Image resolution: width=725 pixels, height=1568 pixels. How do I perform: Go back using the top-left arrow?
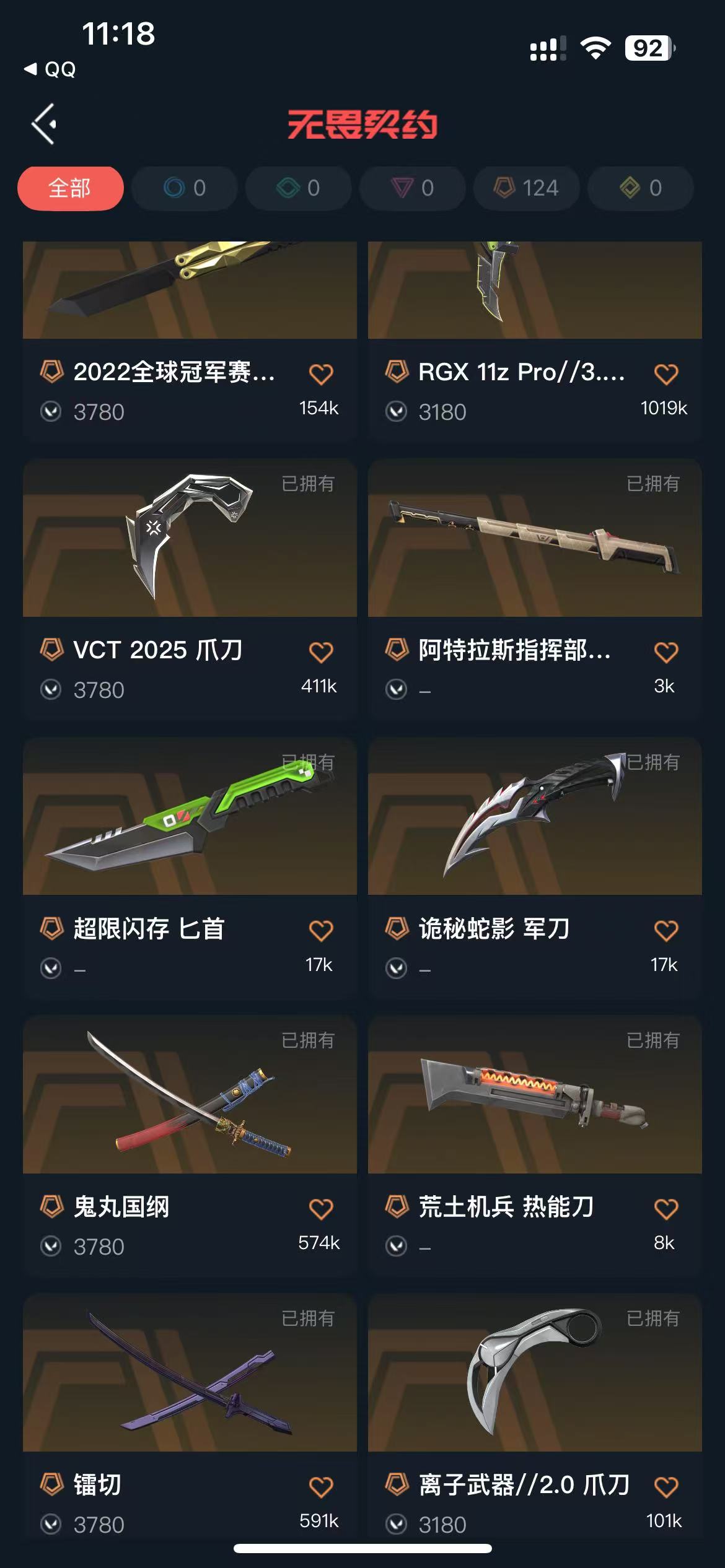45,124
